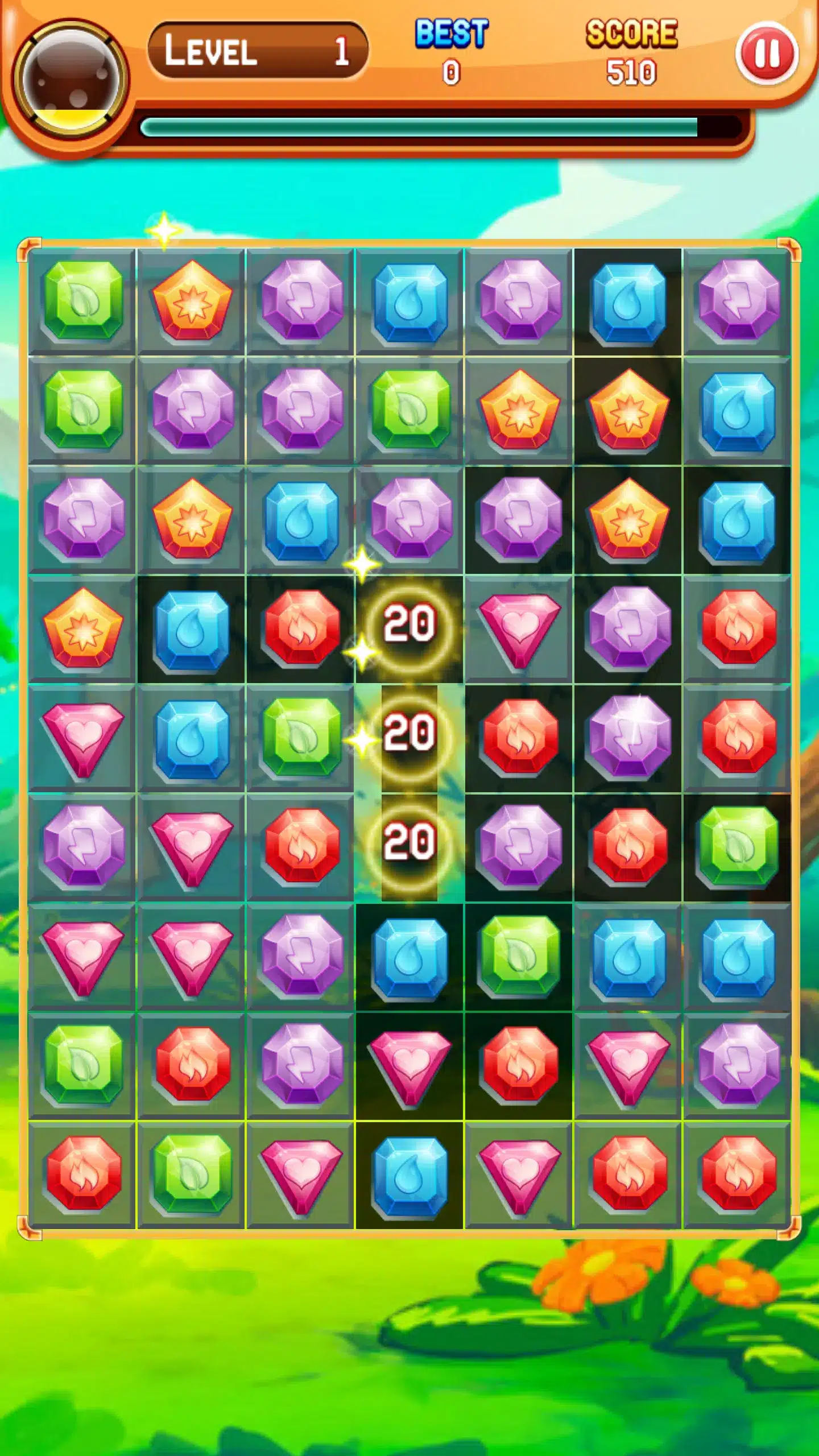Pause the game with the red button
The width and height of the screenshot is (819, 1456).
pyautogui.click(x=766, y=54)
